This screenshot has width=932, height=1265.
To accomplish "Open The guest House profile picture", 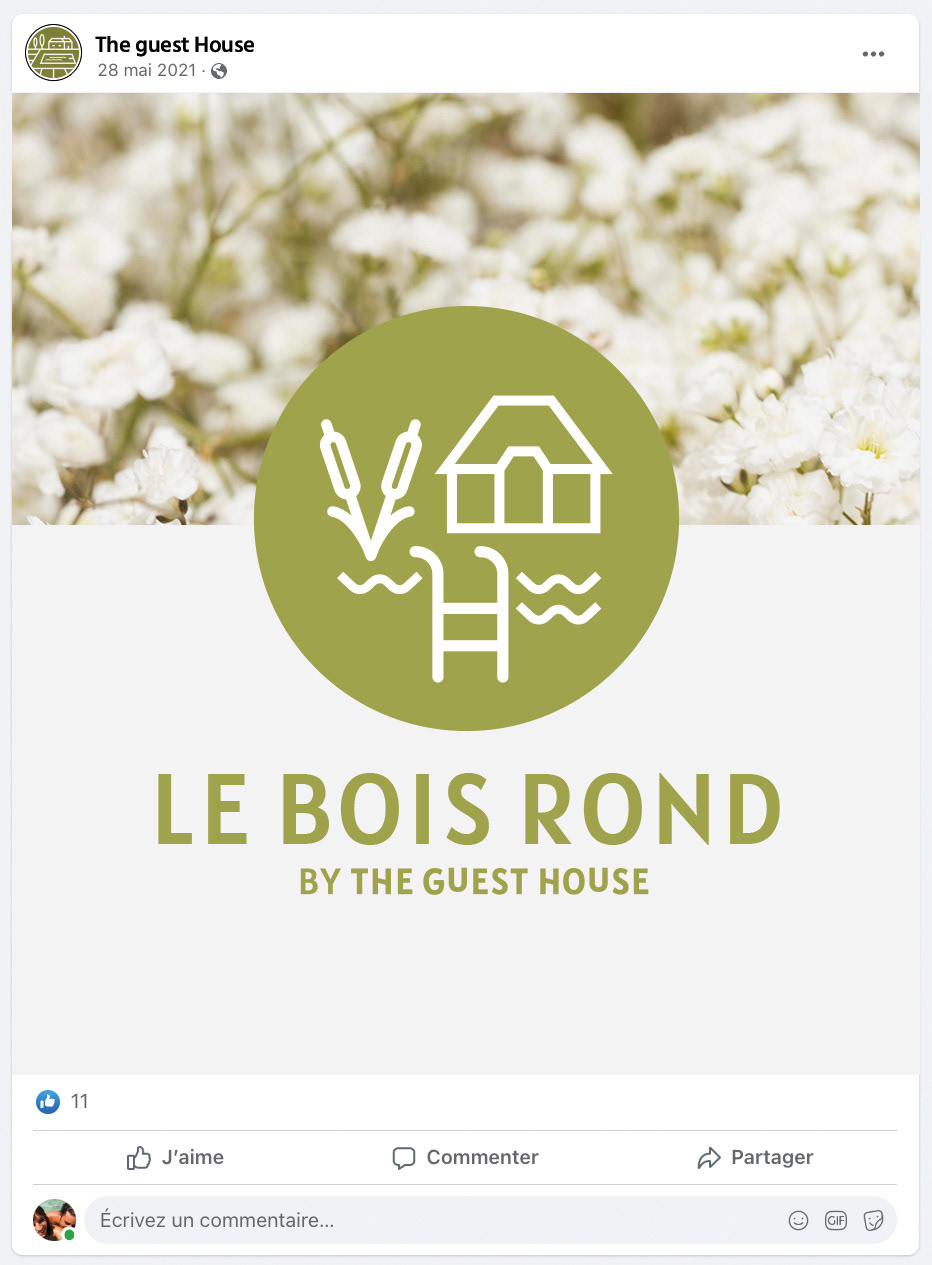I will [x=53, y=53].
